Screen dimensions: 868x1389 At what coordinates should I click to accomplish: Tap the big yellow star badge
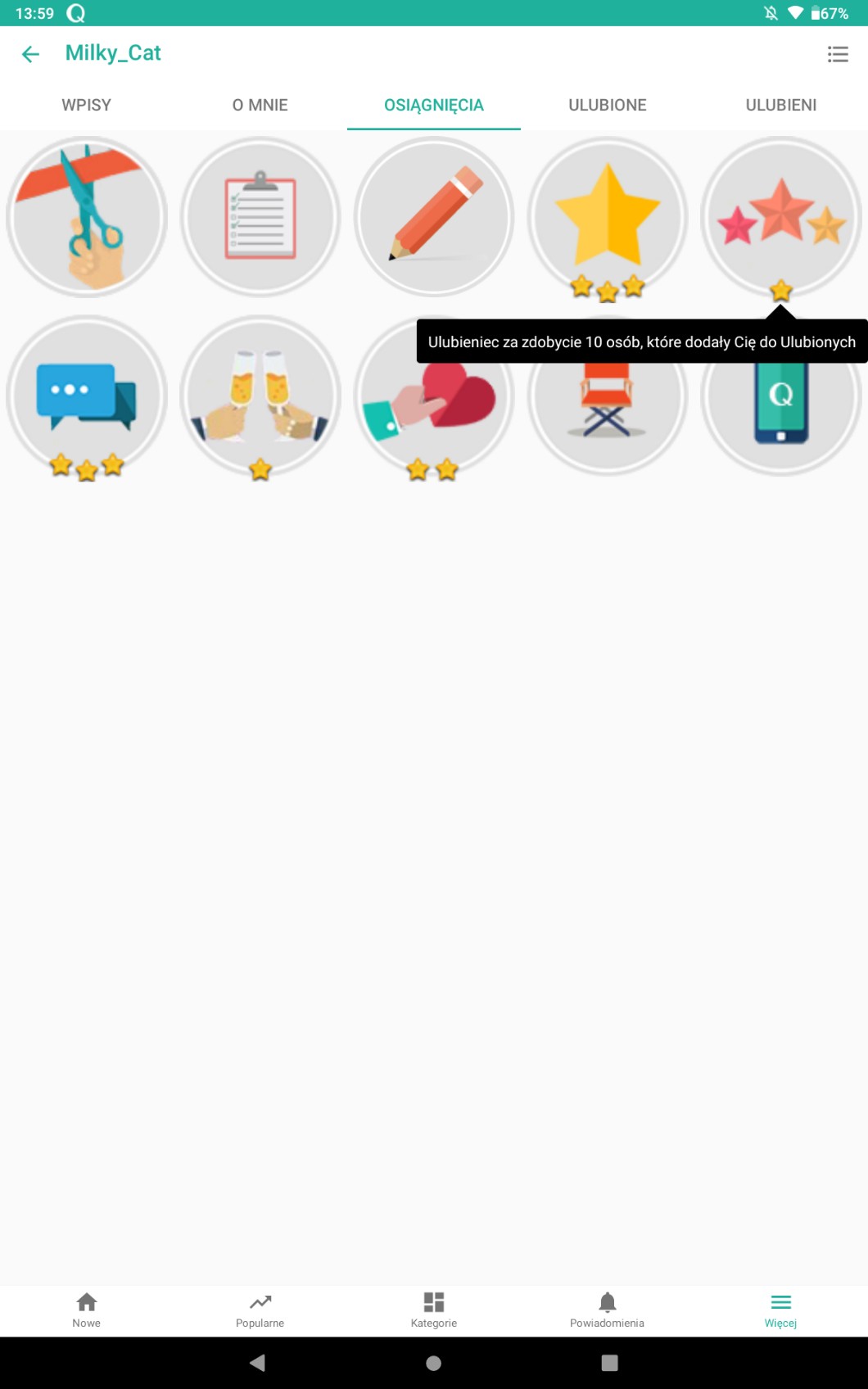pyautogui.click(x=608, y=217)
